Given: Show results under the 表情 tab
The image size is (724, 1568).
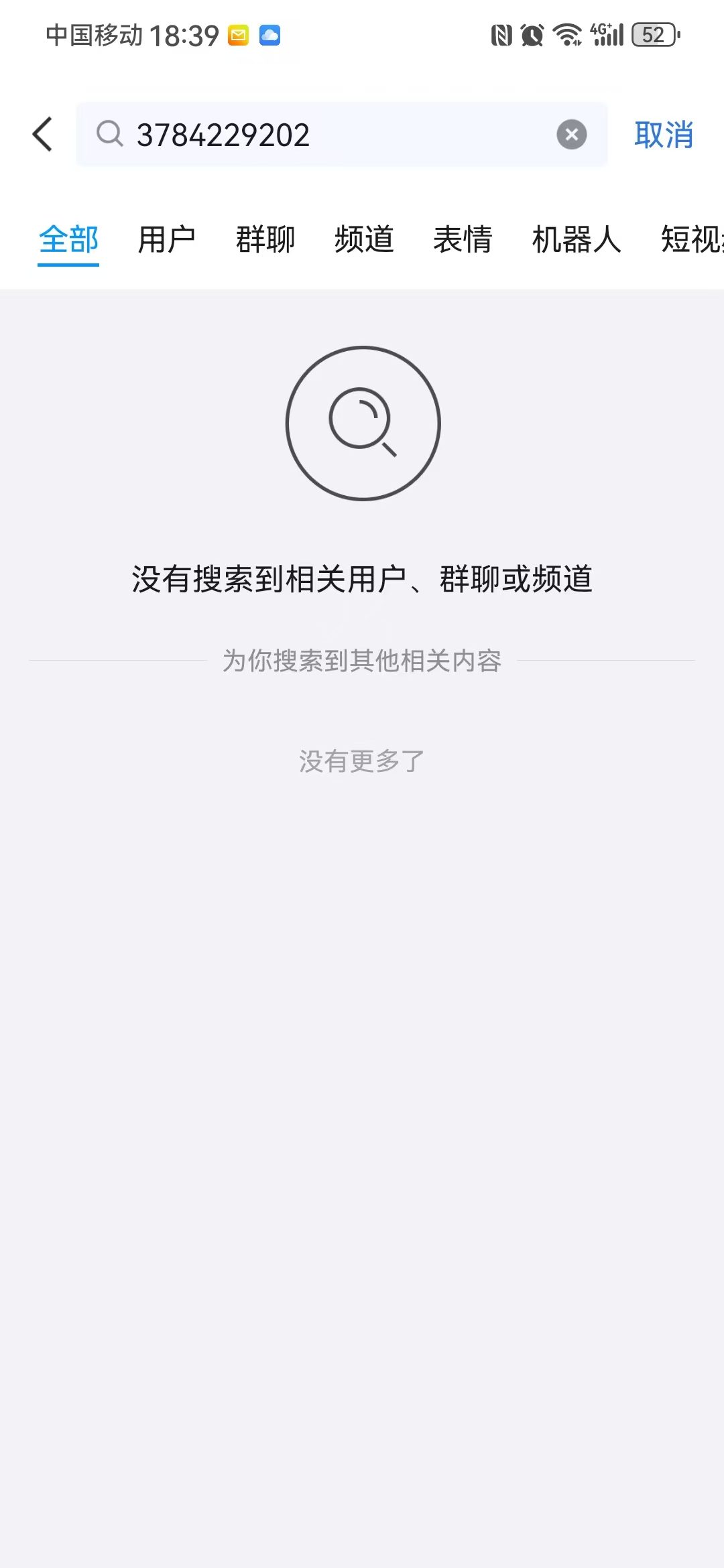Looking at the screenshot, I should [x=463, y=240].
